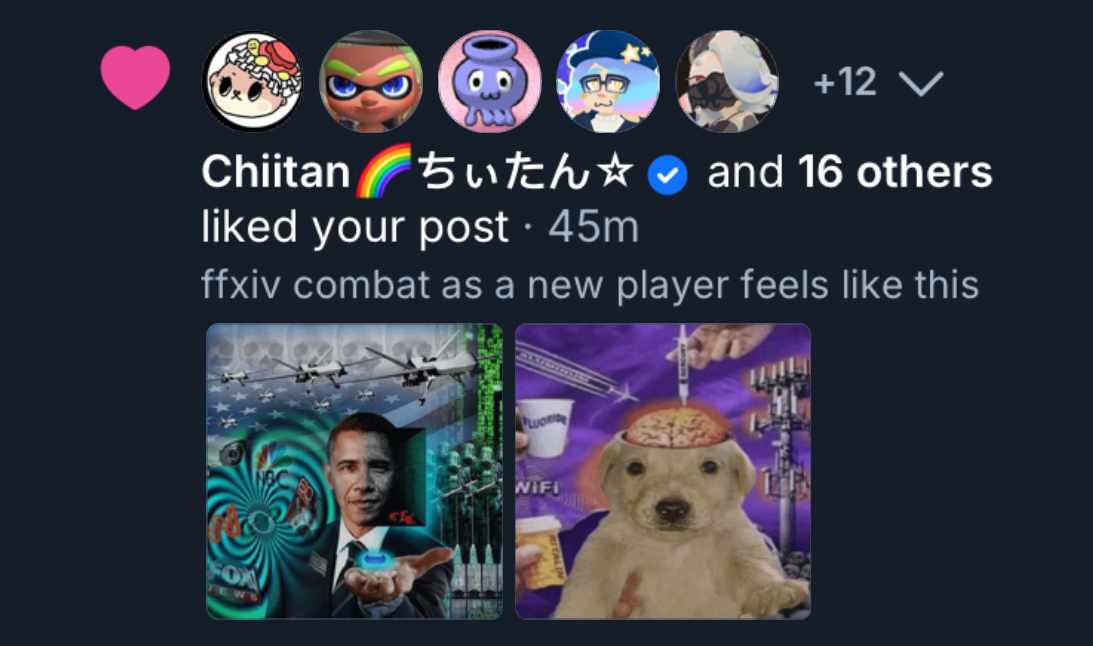Open the puppy brain image thumbnail
This screenshot has height=646, width=1093.
[663, 471]
